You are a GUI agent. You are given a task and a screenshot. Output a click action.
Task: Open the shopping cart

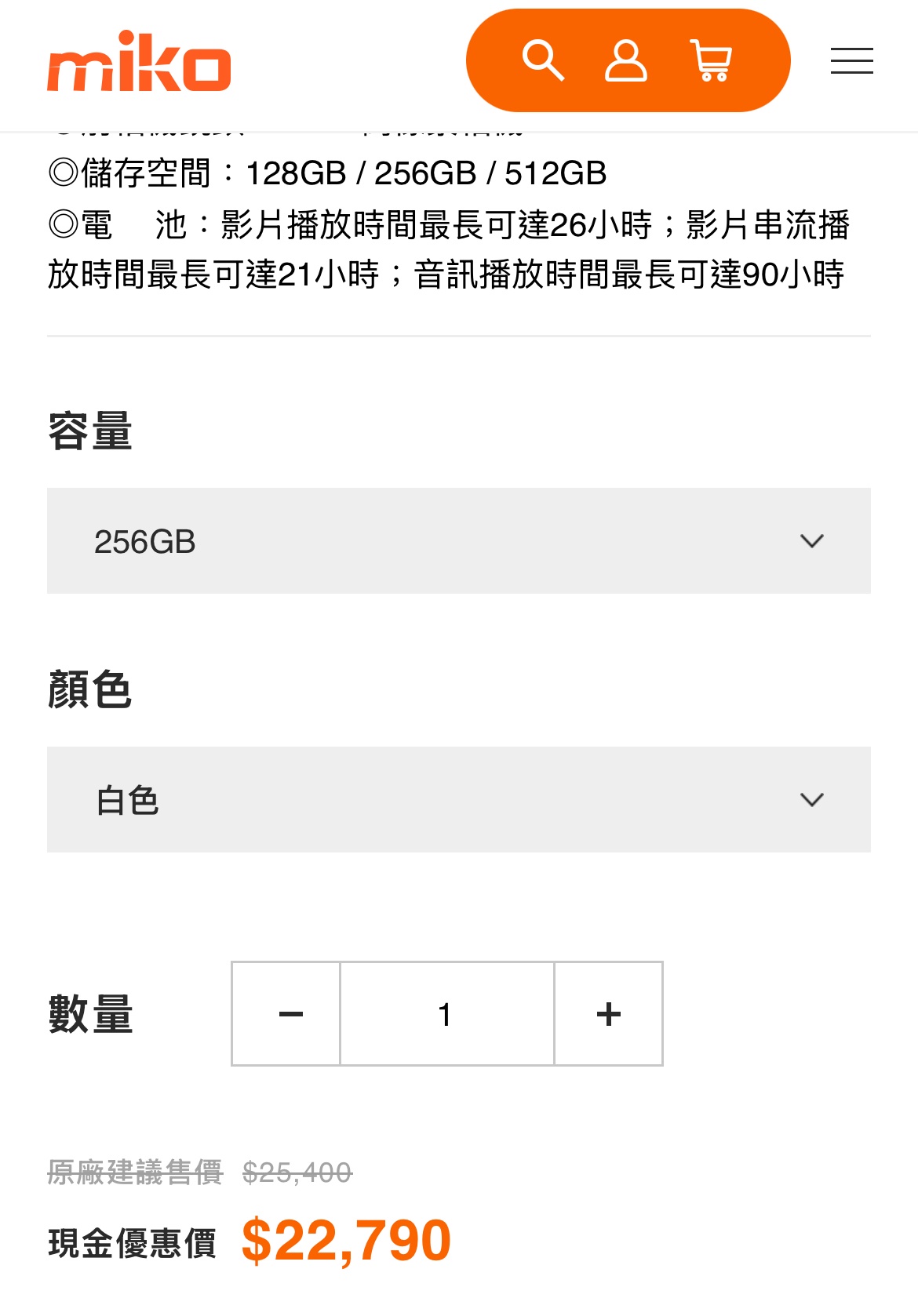(711, 60)
